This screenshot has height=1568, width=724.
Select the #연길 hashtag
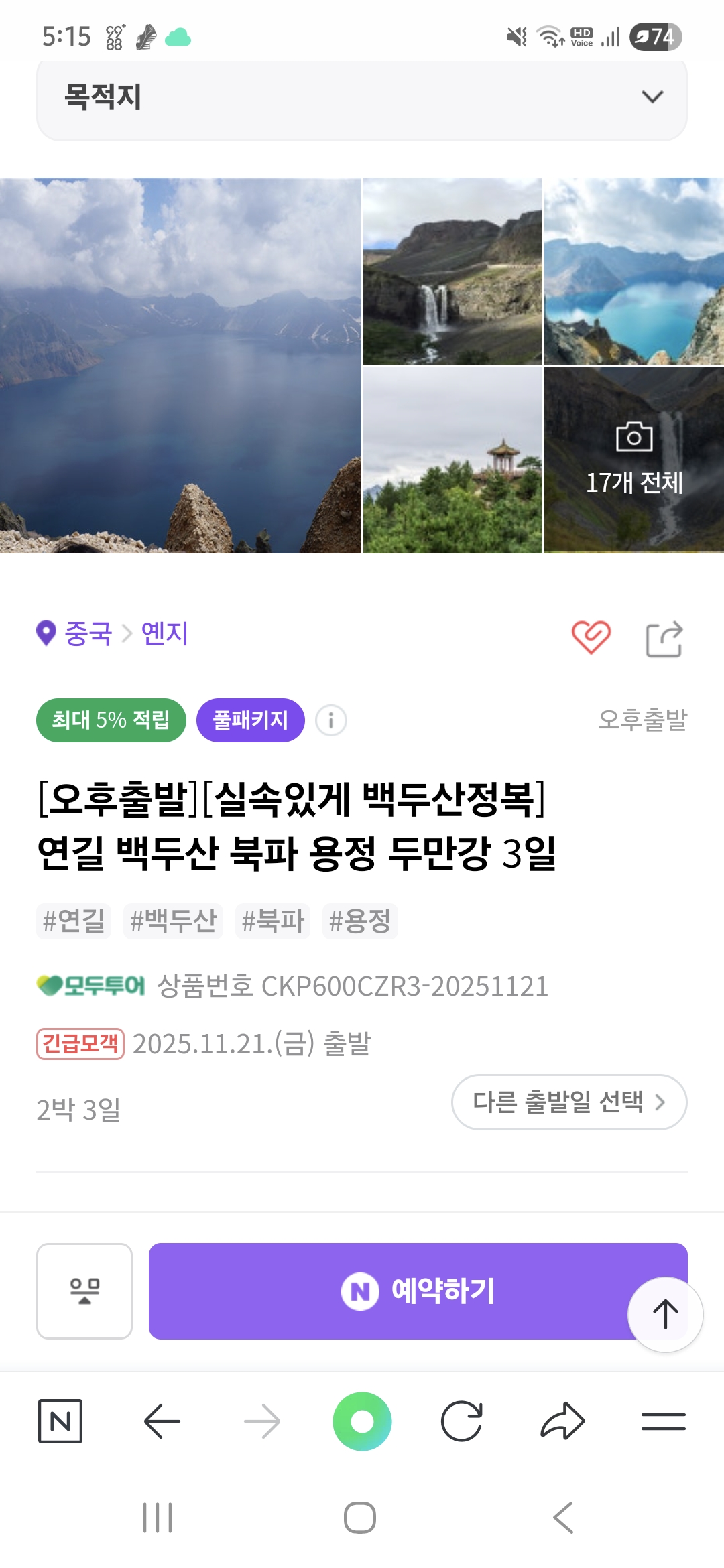(x=74, y=921)
